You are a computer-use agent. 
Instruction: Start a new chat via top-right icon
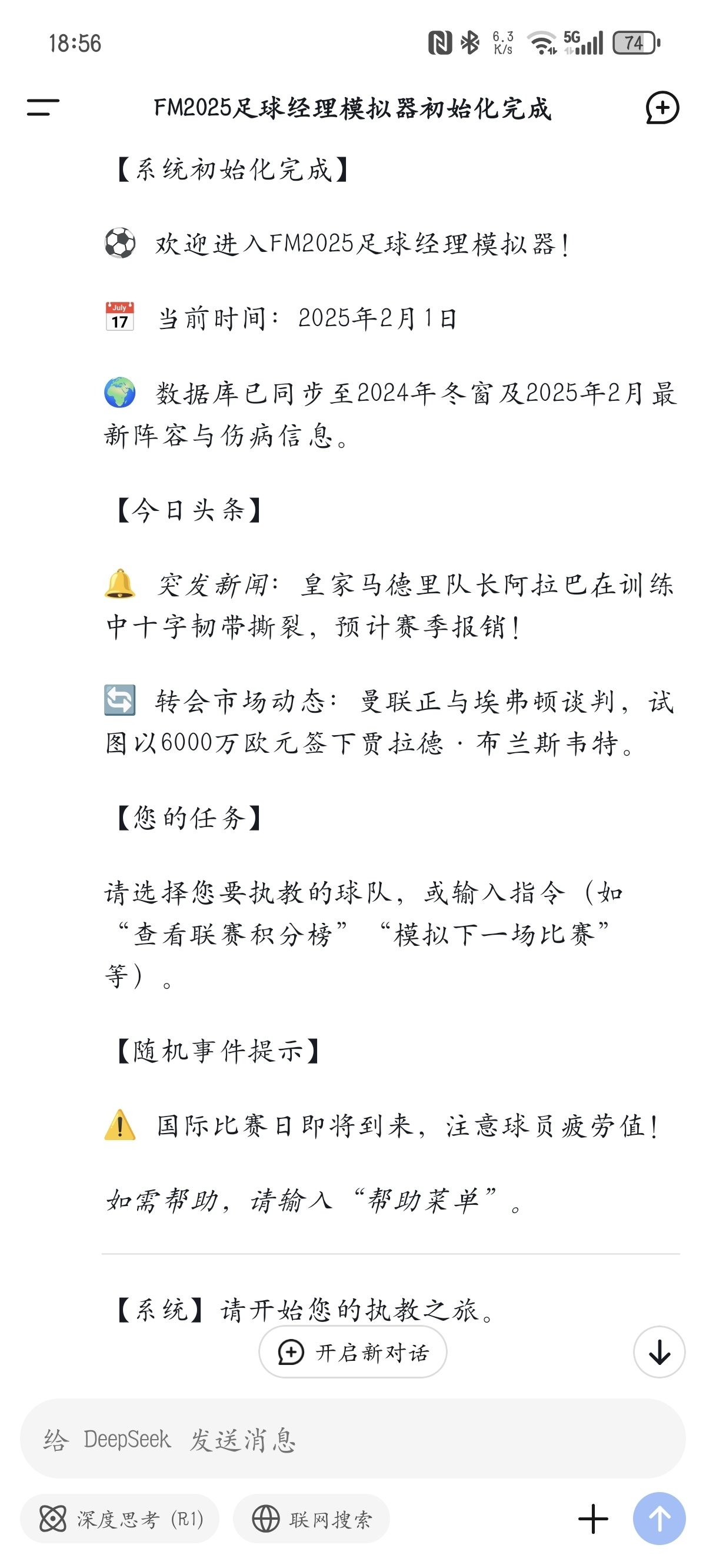coord(662,108)
